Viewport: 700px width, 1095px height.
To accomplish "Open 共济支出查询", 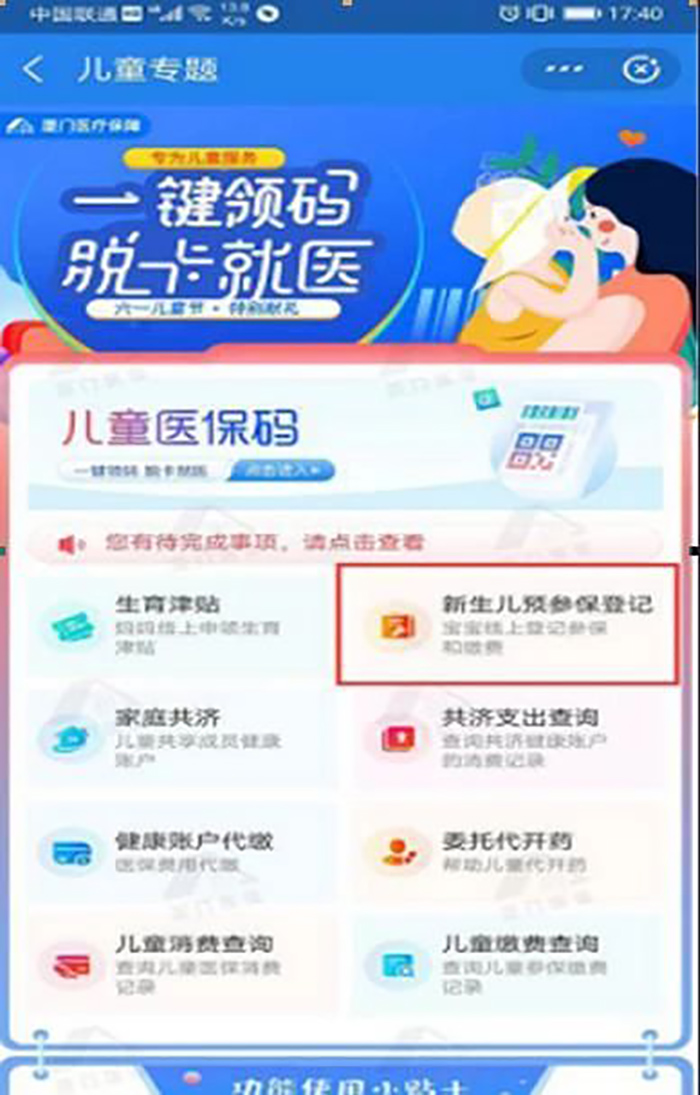I will coord(508,738).
